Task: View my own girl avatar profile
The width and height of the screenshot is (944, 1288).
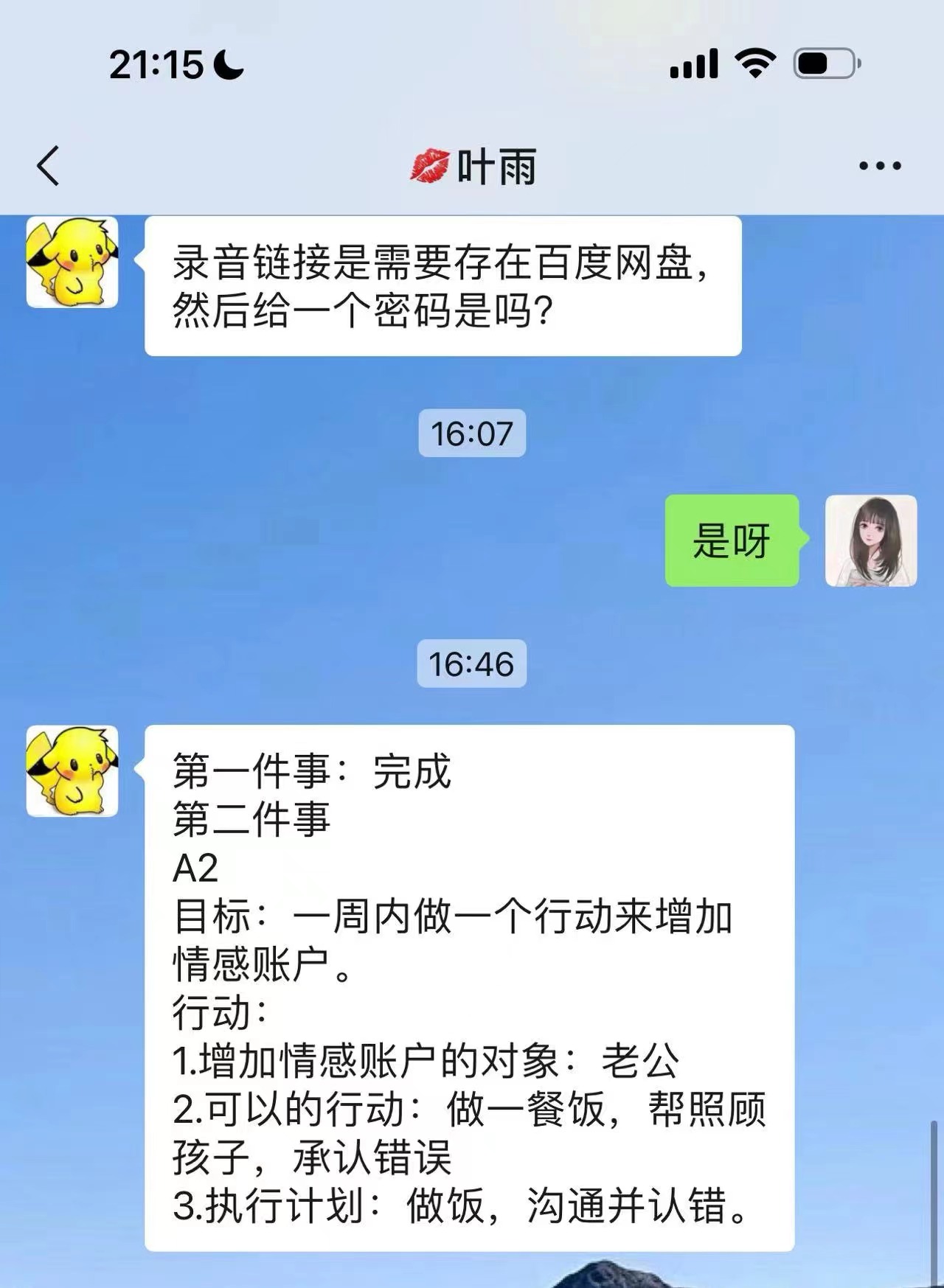Action: (870, 541)
